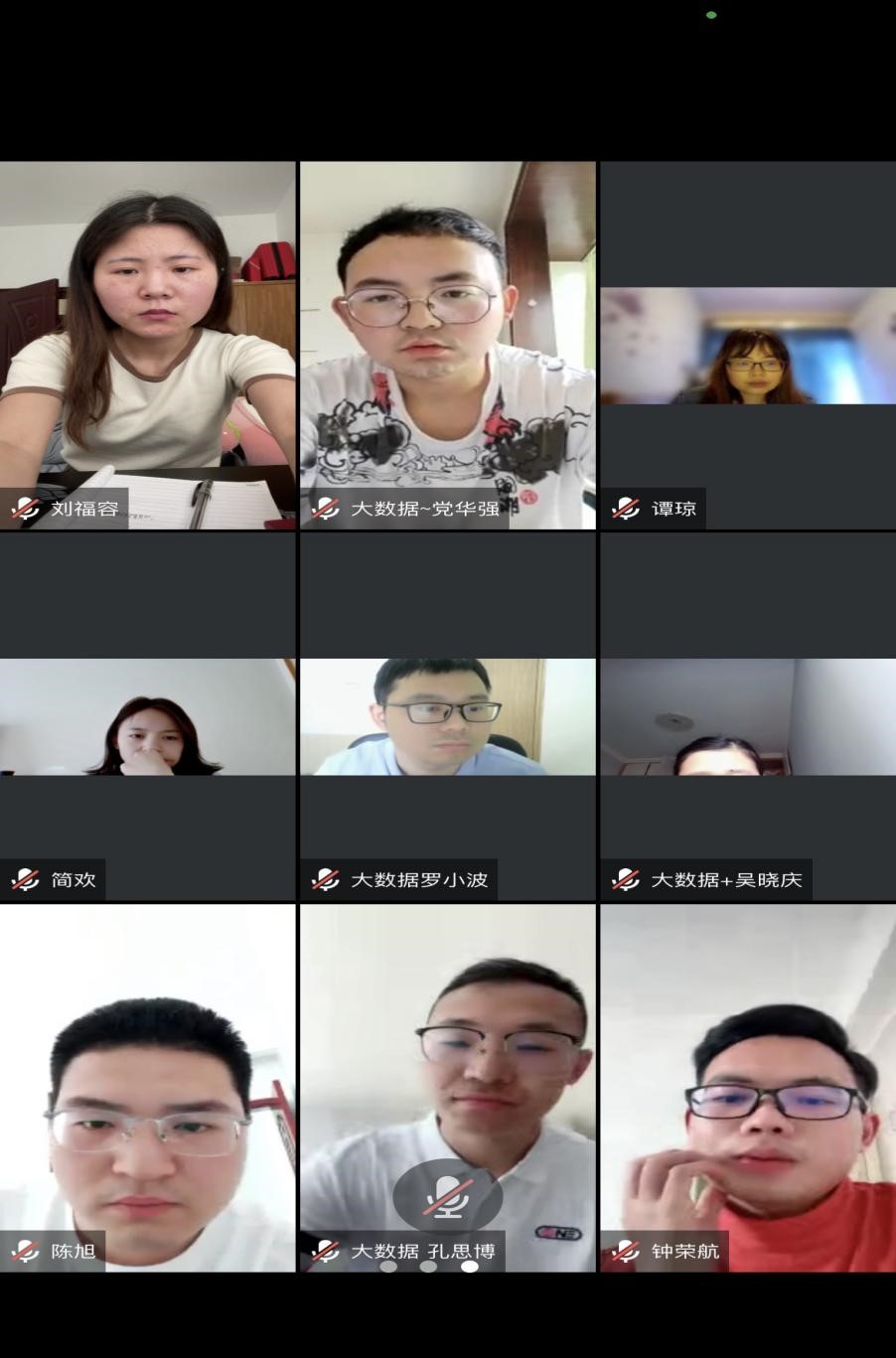Tap the floating muted microphone button
Image resolution: width=896 pixels, height=1358 pixels.
pos(448,1197)
